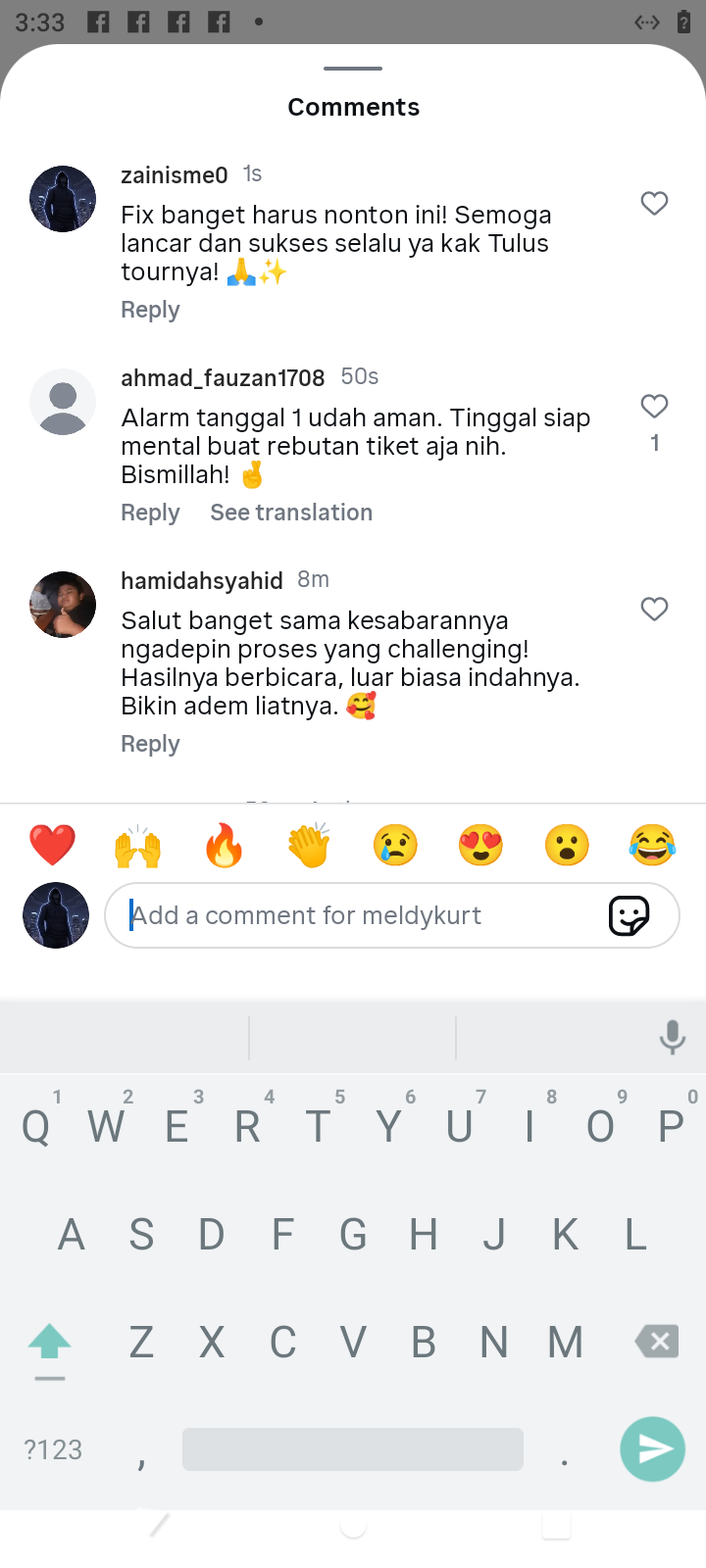Insert the surprised face emoji
Screen dimensions: 706x1568
pyautogui.click(x=567, y=845)
